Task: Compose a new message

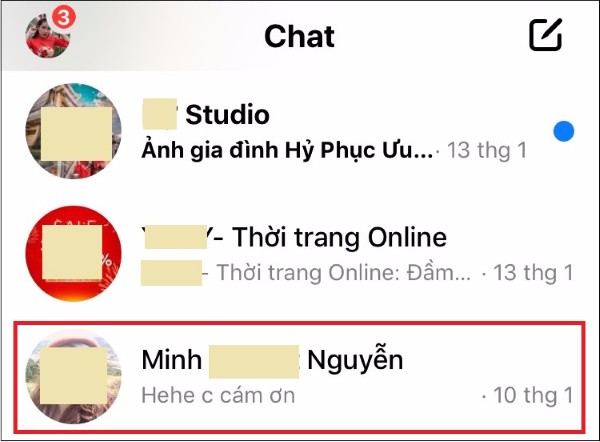Action: click(x=545, y=35)
